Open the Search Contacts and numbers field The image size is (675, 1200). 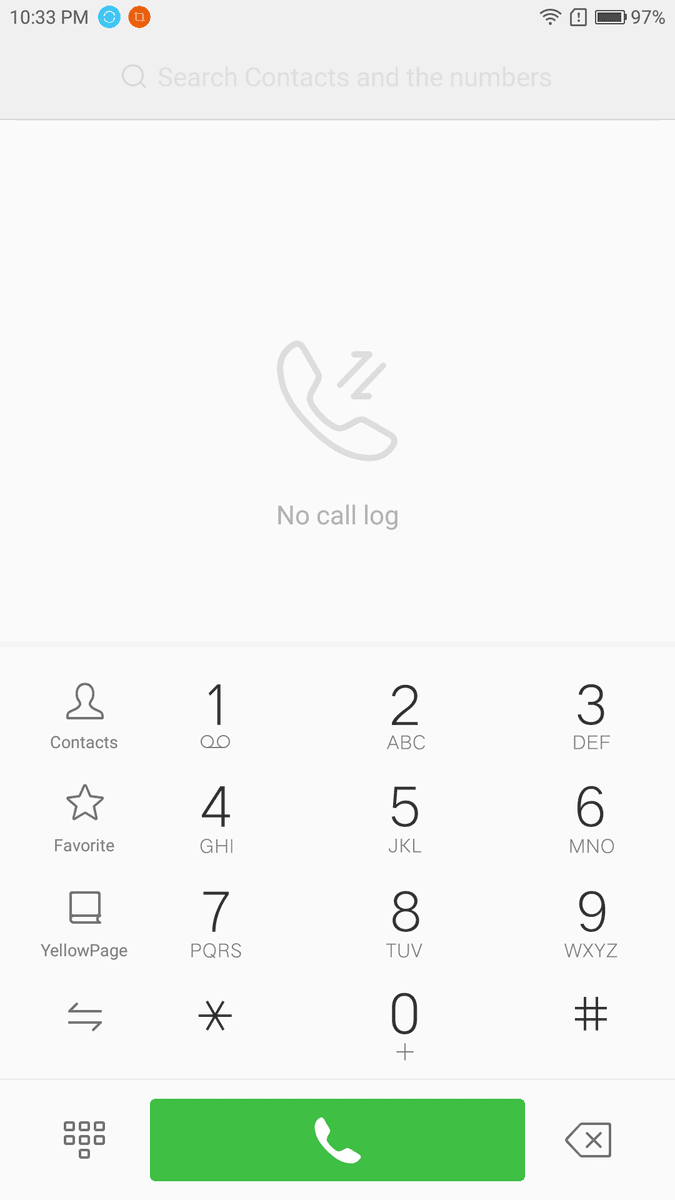(337, 77)
